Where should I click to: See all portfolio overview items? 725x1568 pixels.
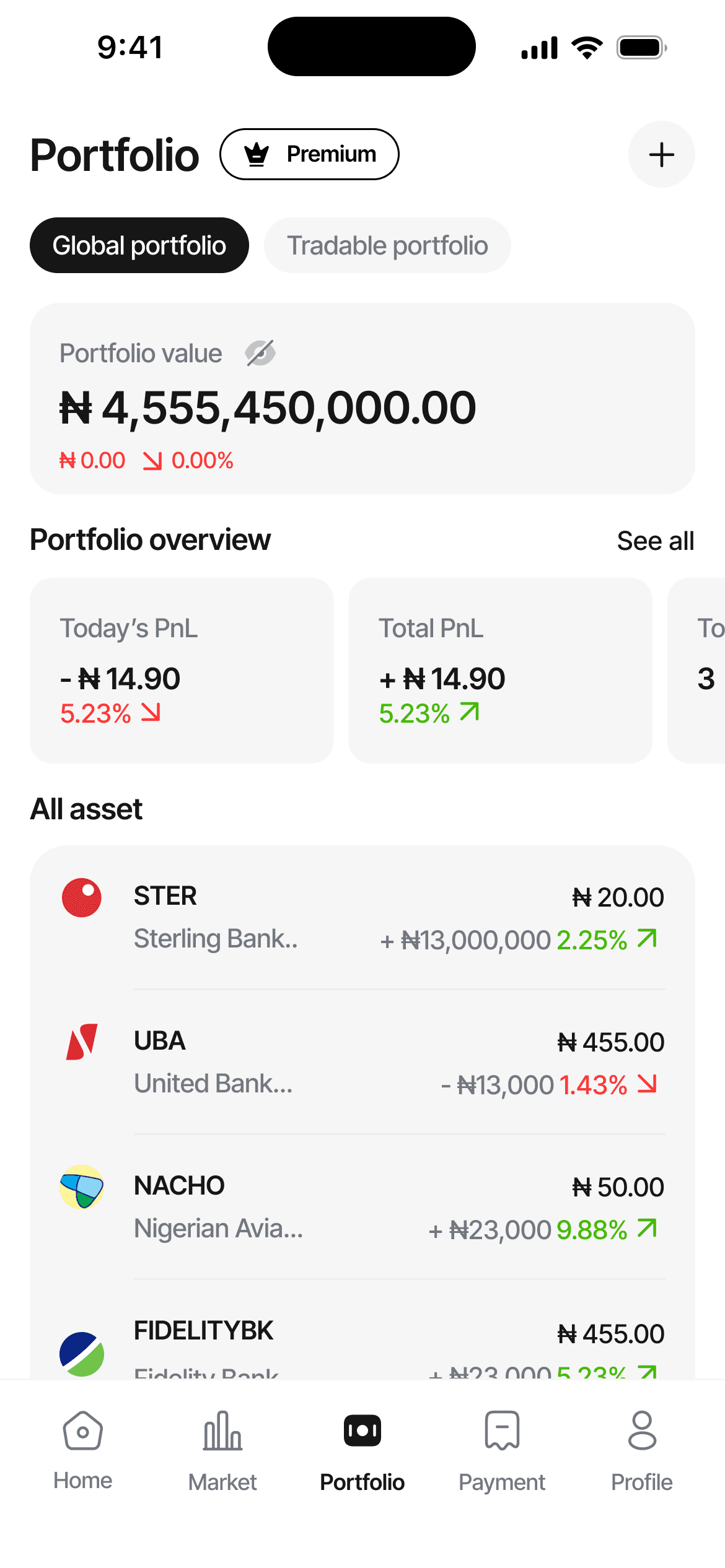[655, 541]
